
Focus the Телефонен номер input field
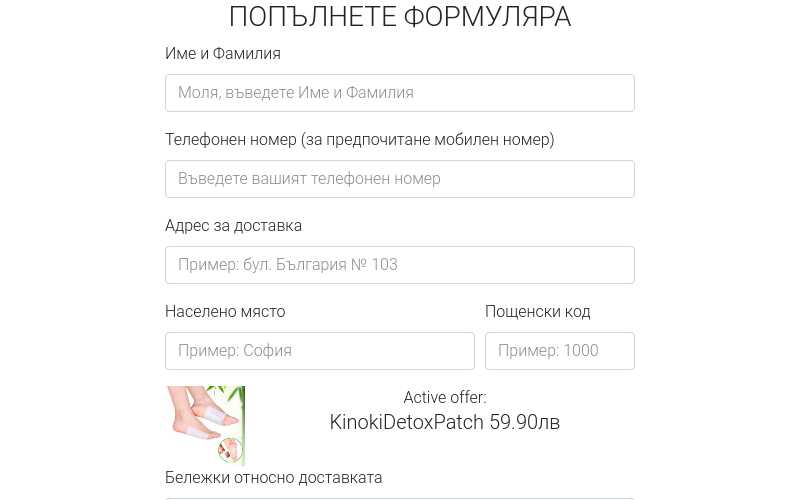click(x=399, y=179)
